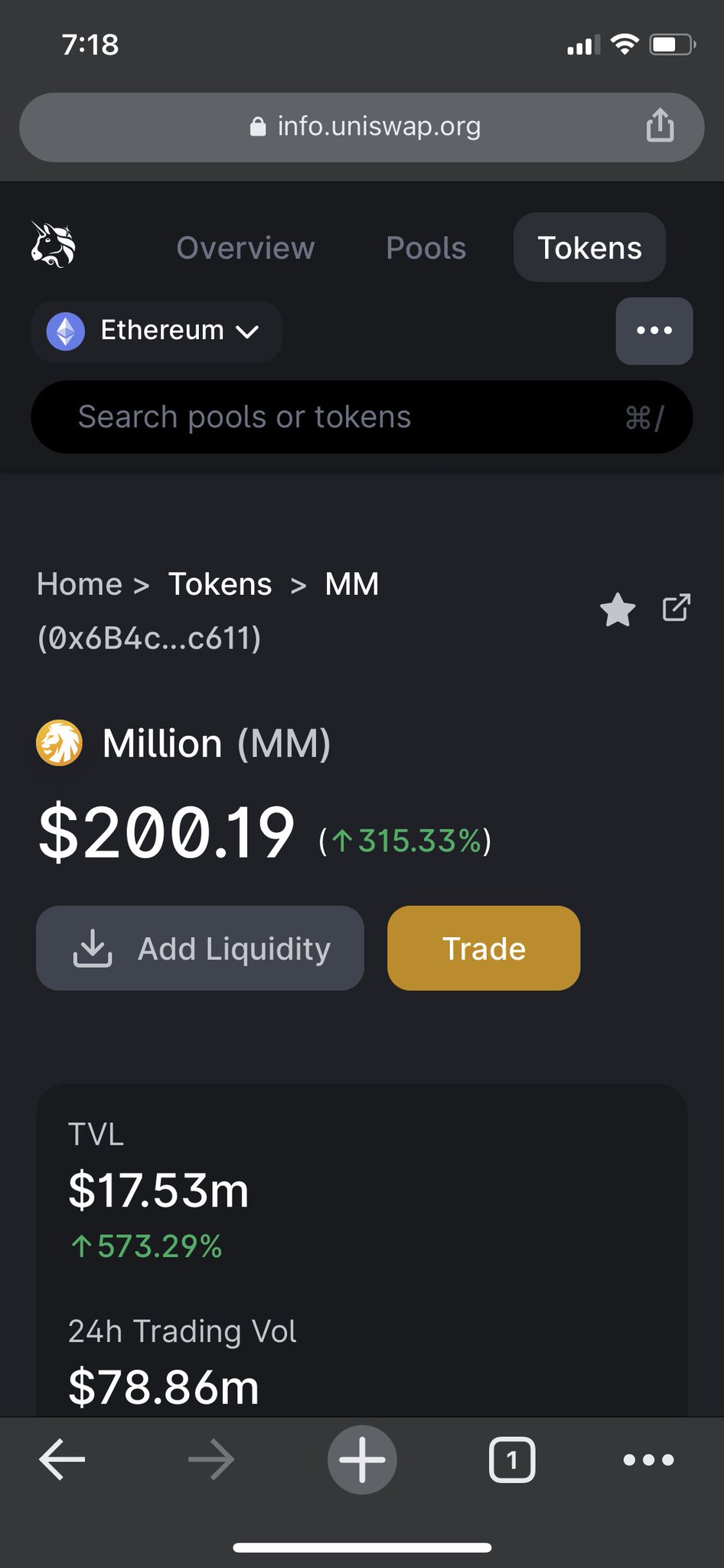Tap Add Liquidity button
724x1568 pixels.
click(200, 948)
